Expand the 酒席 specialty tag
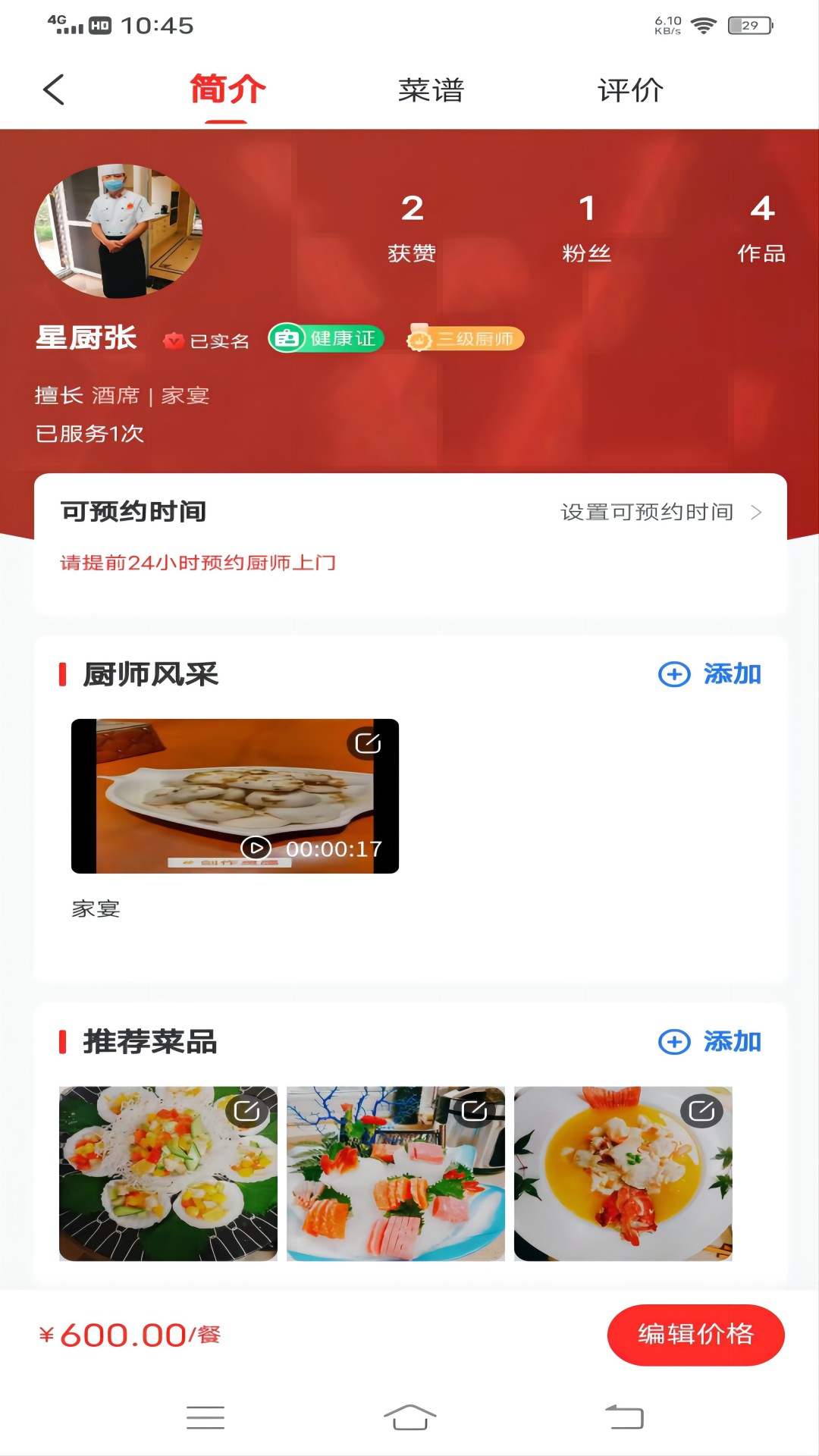Screen dimensions: 819x1456 tap(115, 395)
